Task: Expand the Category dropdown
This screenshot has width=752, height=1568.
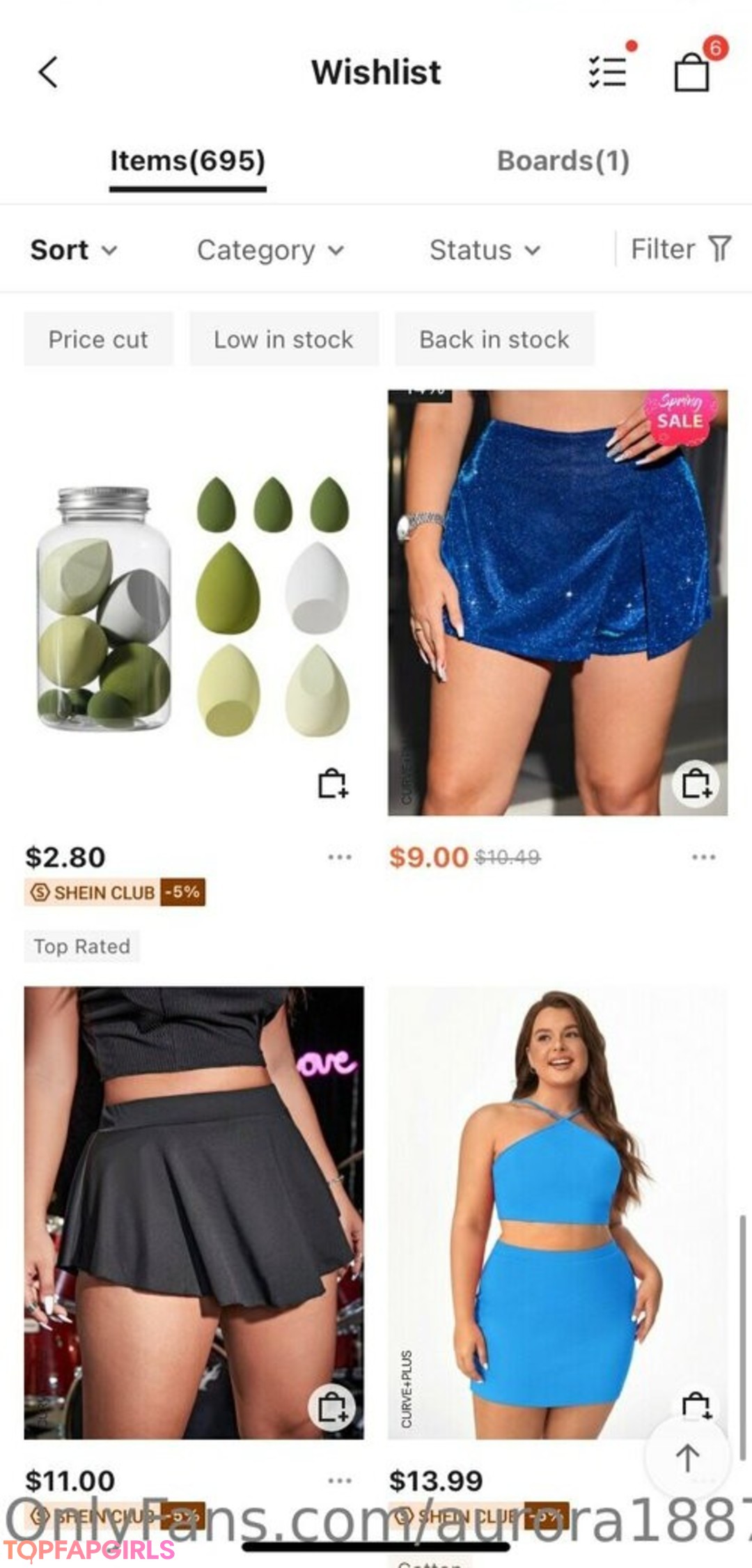Action: (270, 250)
